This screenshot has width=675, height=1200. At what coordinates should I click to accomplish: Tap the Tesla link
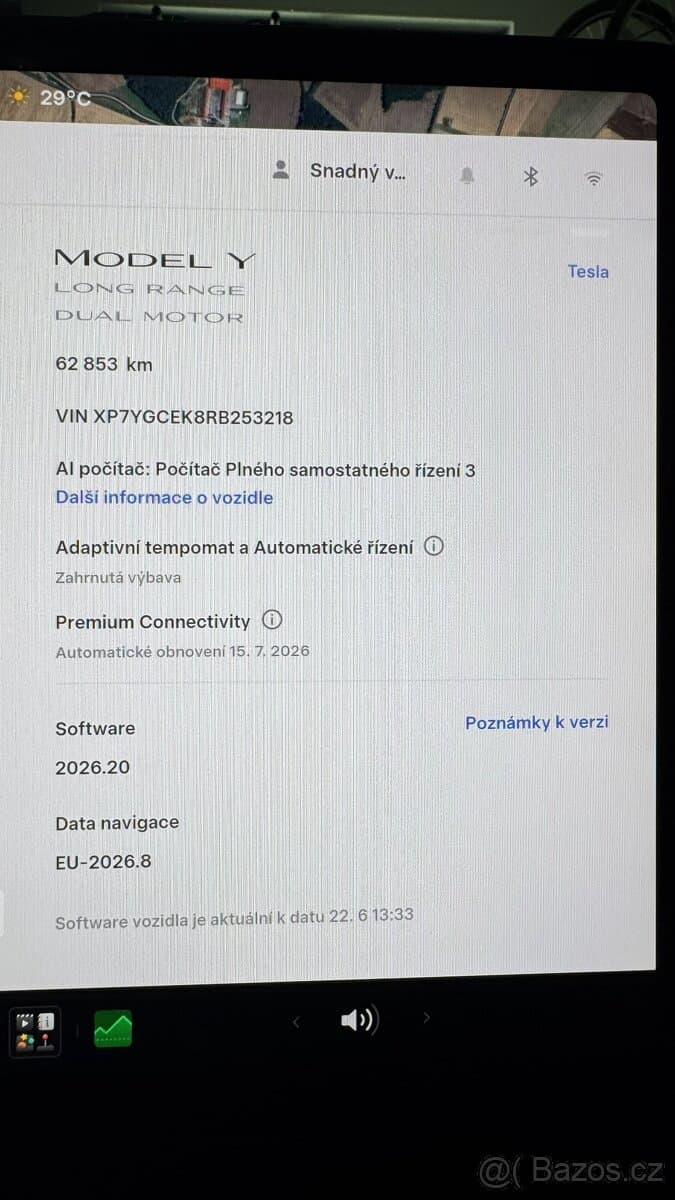click(588, 271)
